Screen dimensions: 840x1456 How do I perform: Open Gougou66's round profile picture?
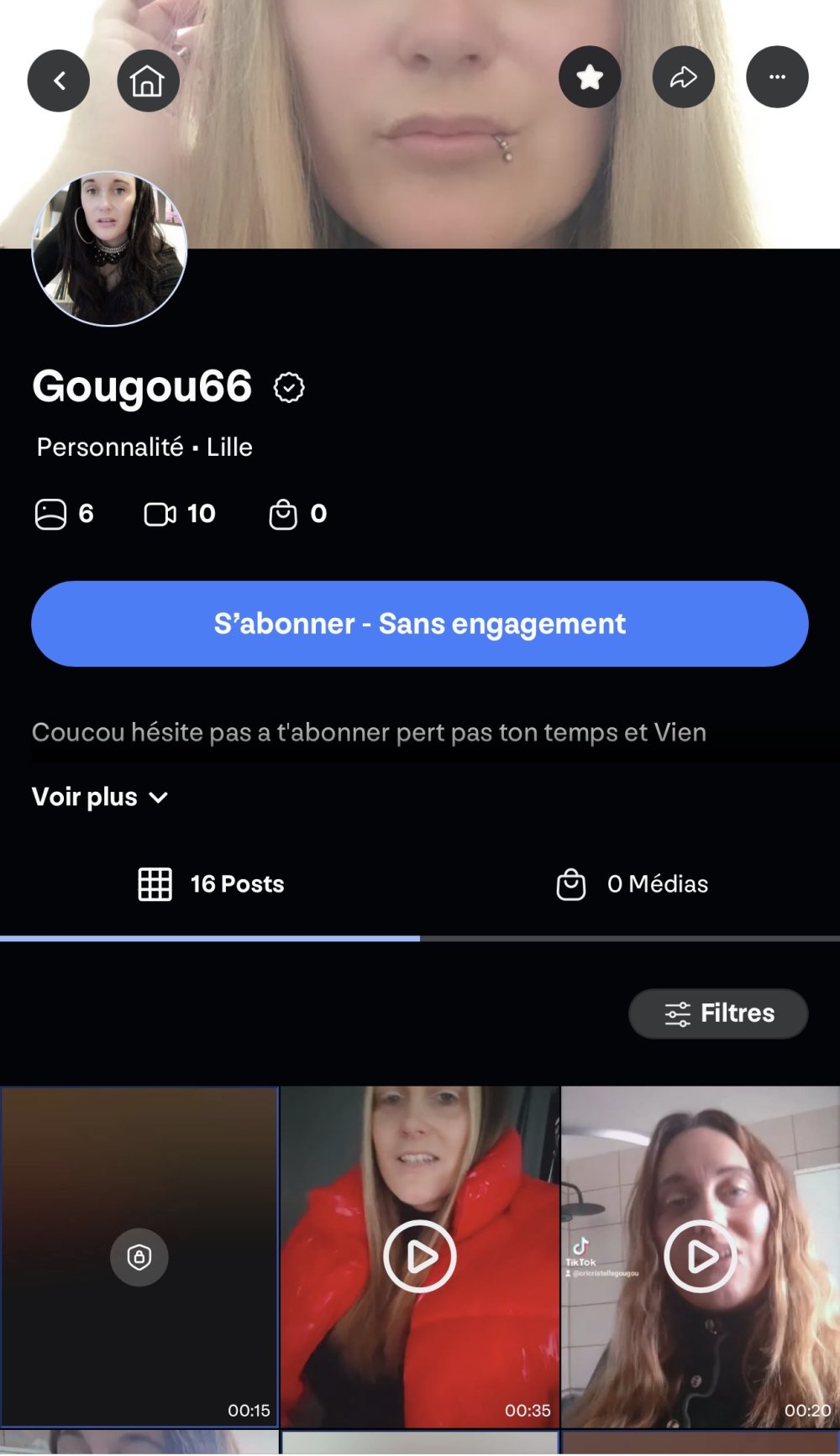coord(109,249)
